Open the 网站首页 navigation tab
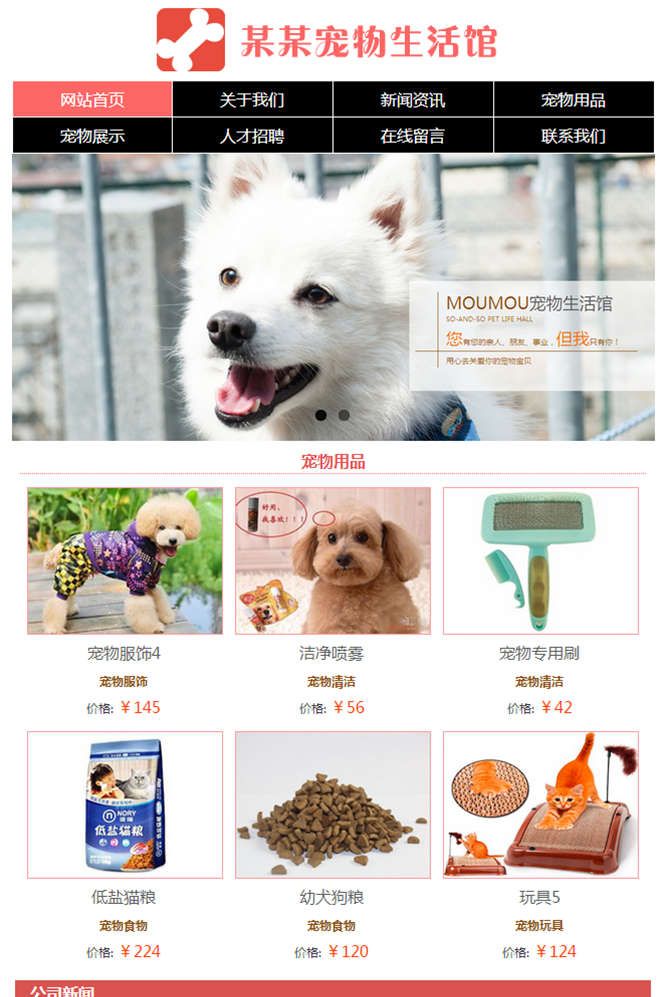 click(92, 100)
